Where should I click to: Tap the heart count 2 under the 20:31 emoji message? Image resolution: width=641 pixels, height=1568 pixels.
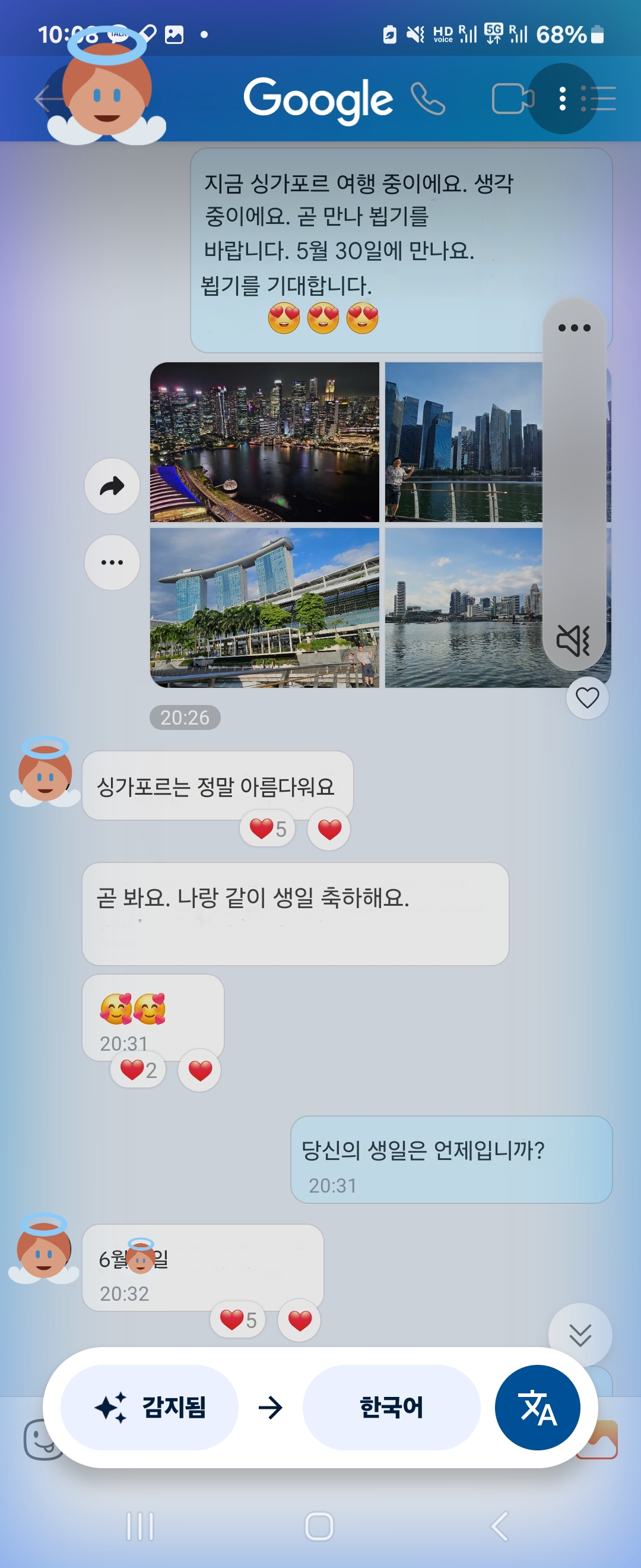pyautogui.click(x=138, y=1070)
